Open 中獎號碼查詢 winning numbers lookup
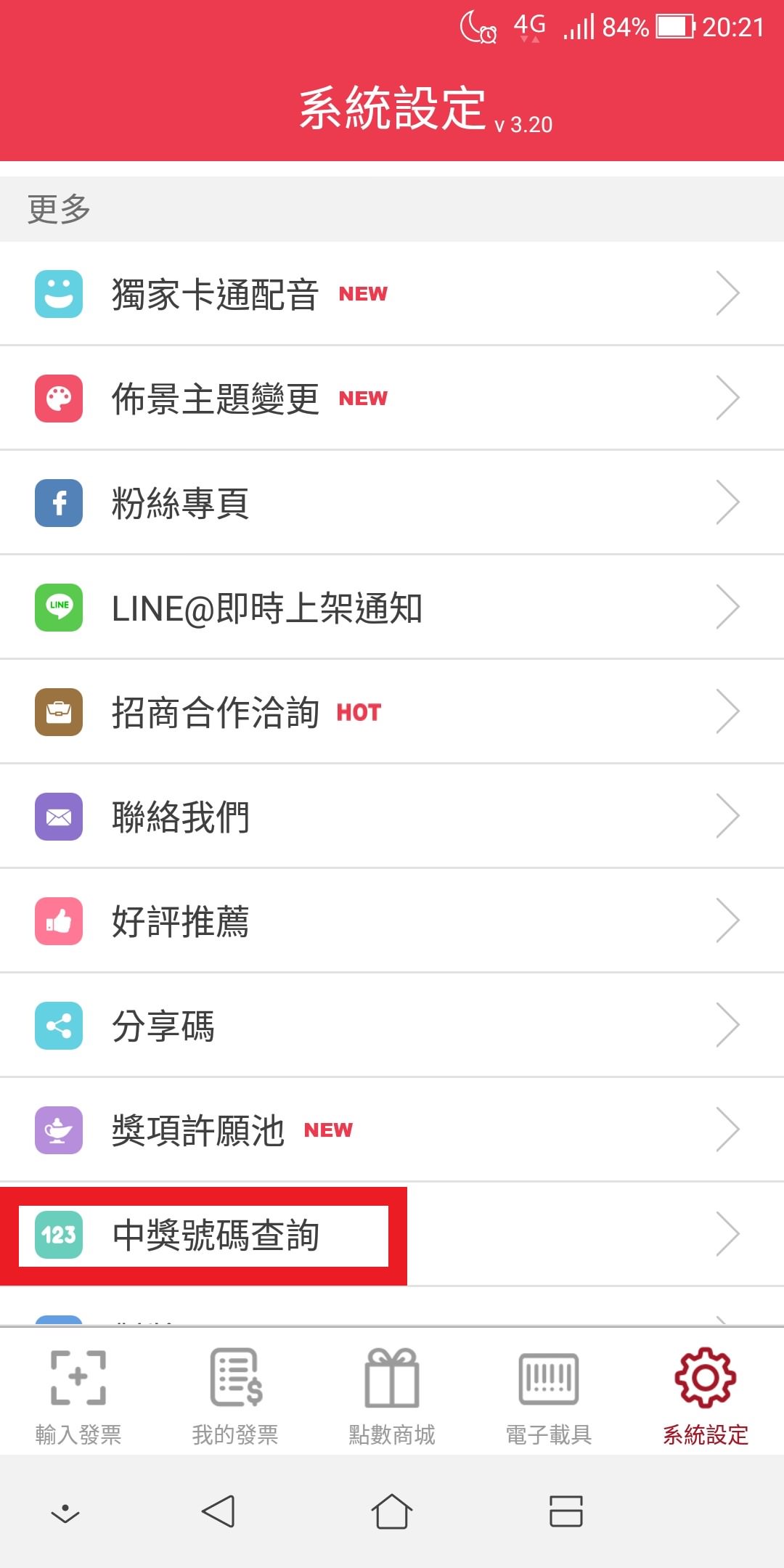 (392, 1234)
